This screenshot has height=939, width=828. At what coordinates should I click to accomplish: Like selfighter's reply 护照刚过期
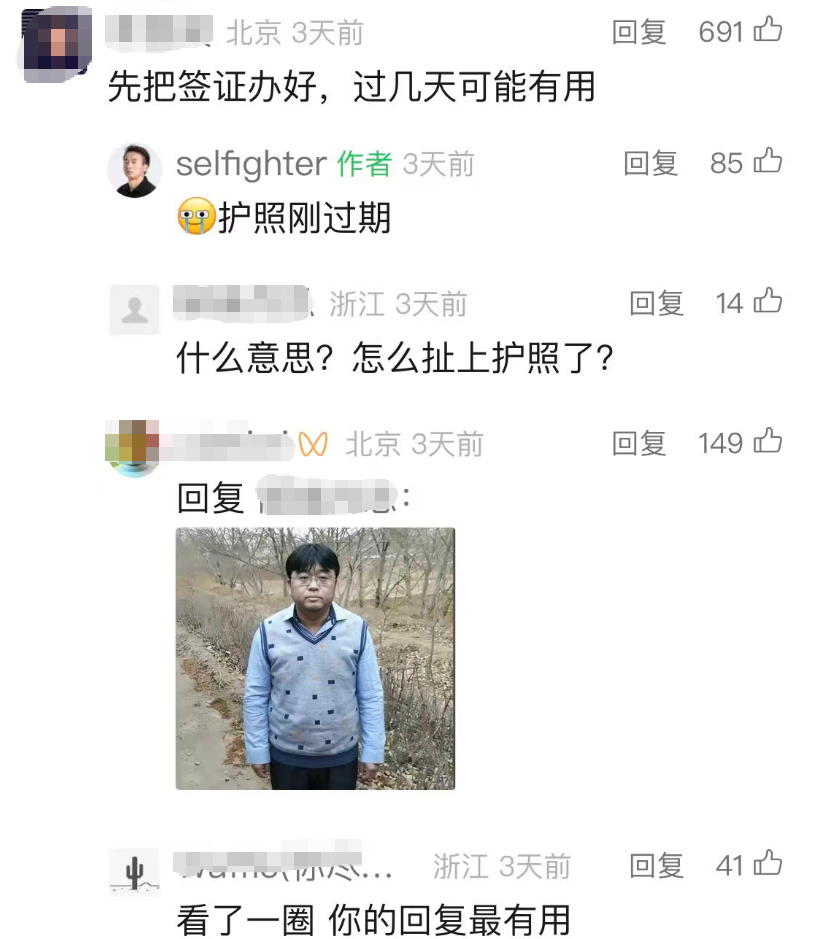767,162
